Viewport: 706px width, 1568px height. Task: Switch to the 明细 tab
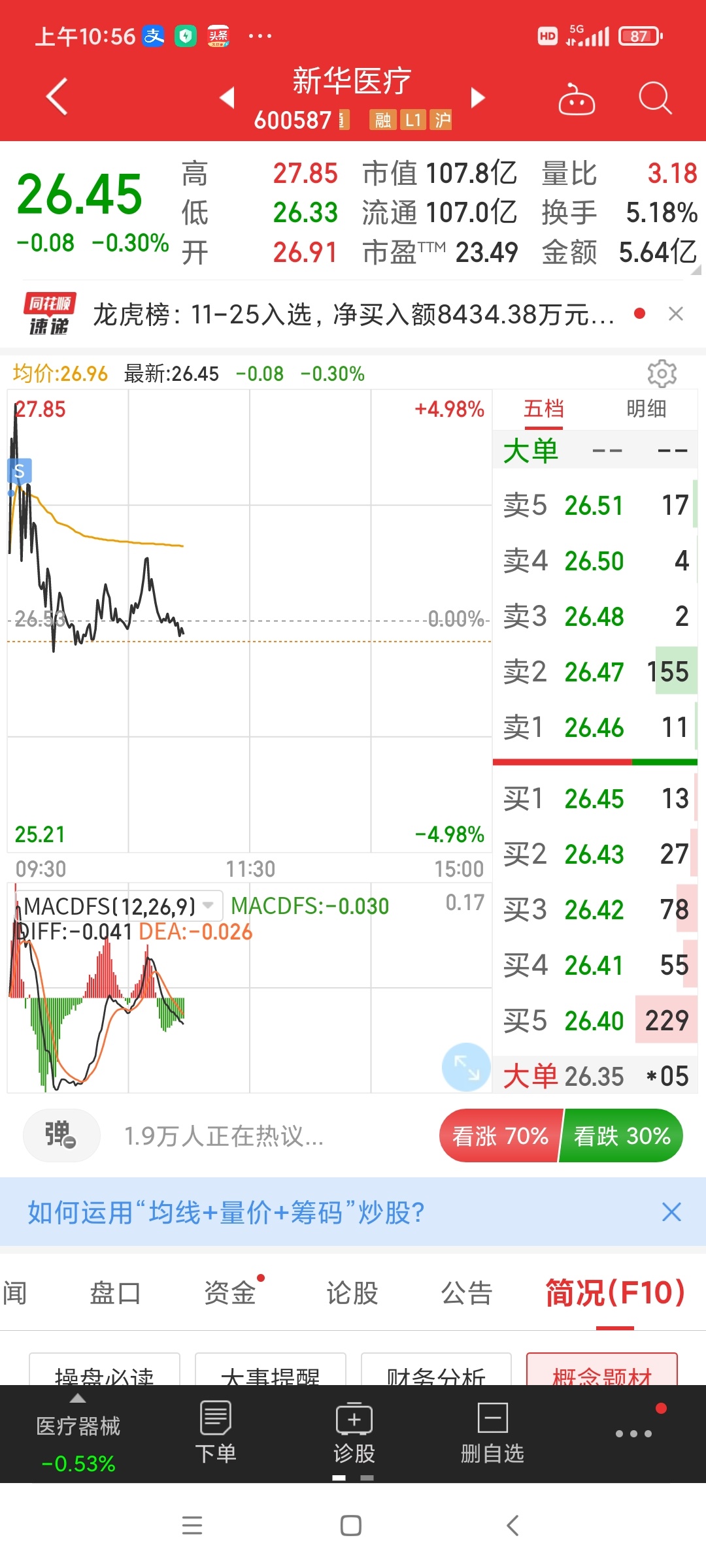[x=646, y=409]
